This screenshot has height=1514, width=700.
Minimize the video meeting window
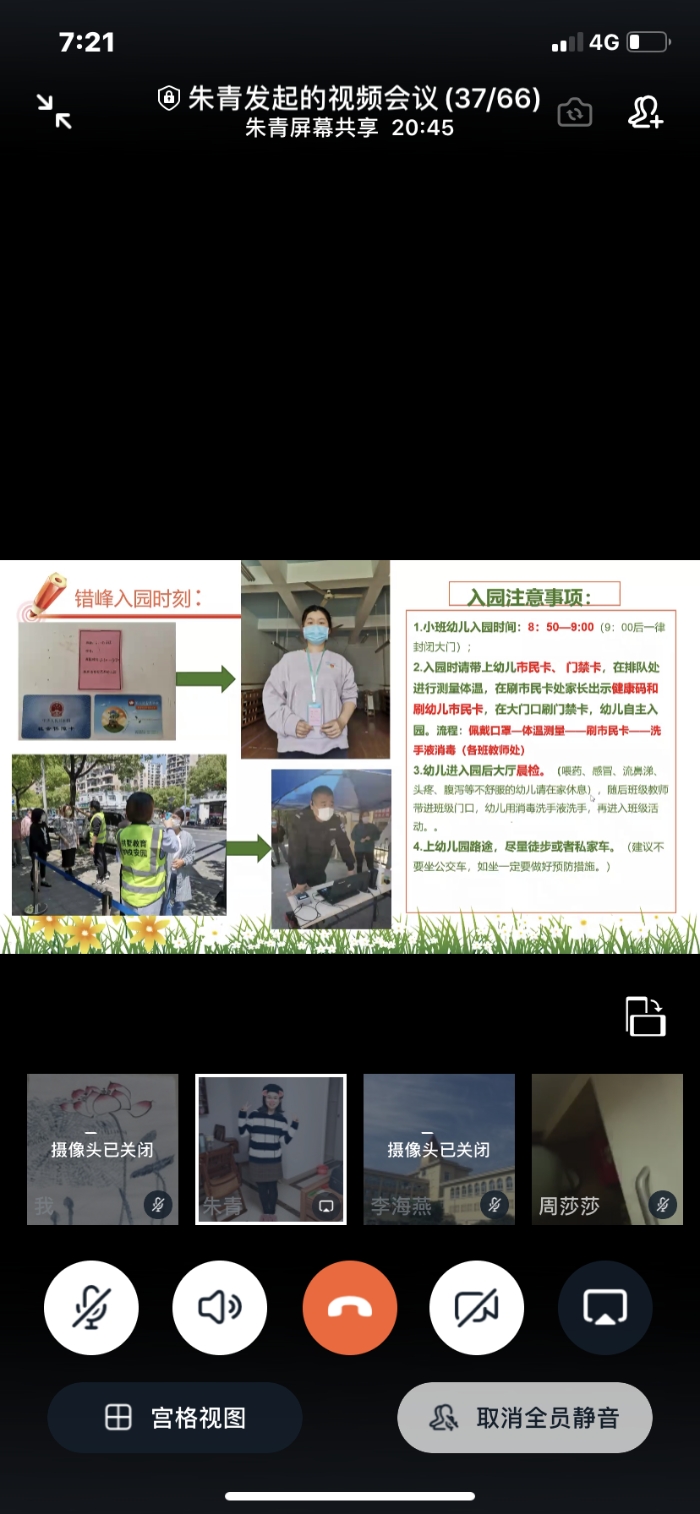54,111
